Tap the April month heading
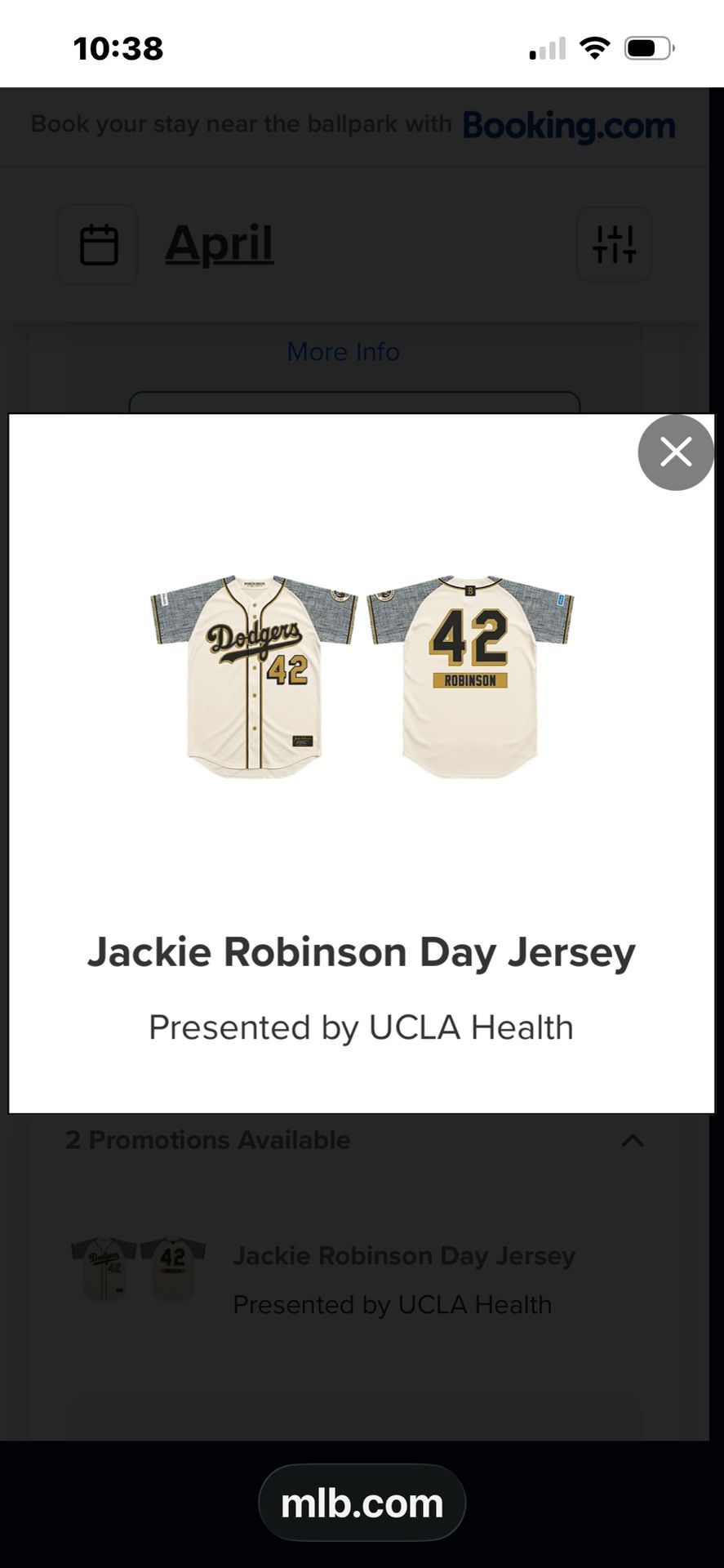Viewport: 724px width, 1568px height. coord(219,244)
